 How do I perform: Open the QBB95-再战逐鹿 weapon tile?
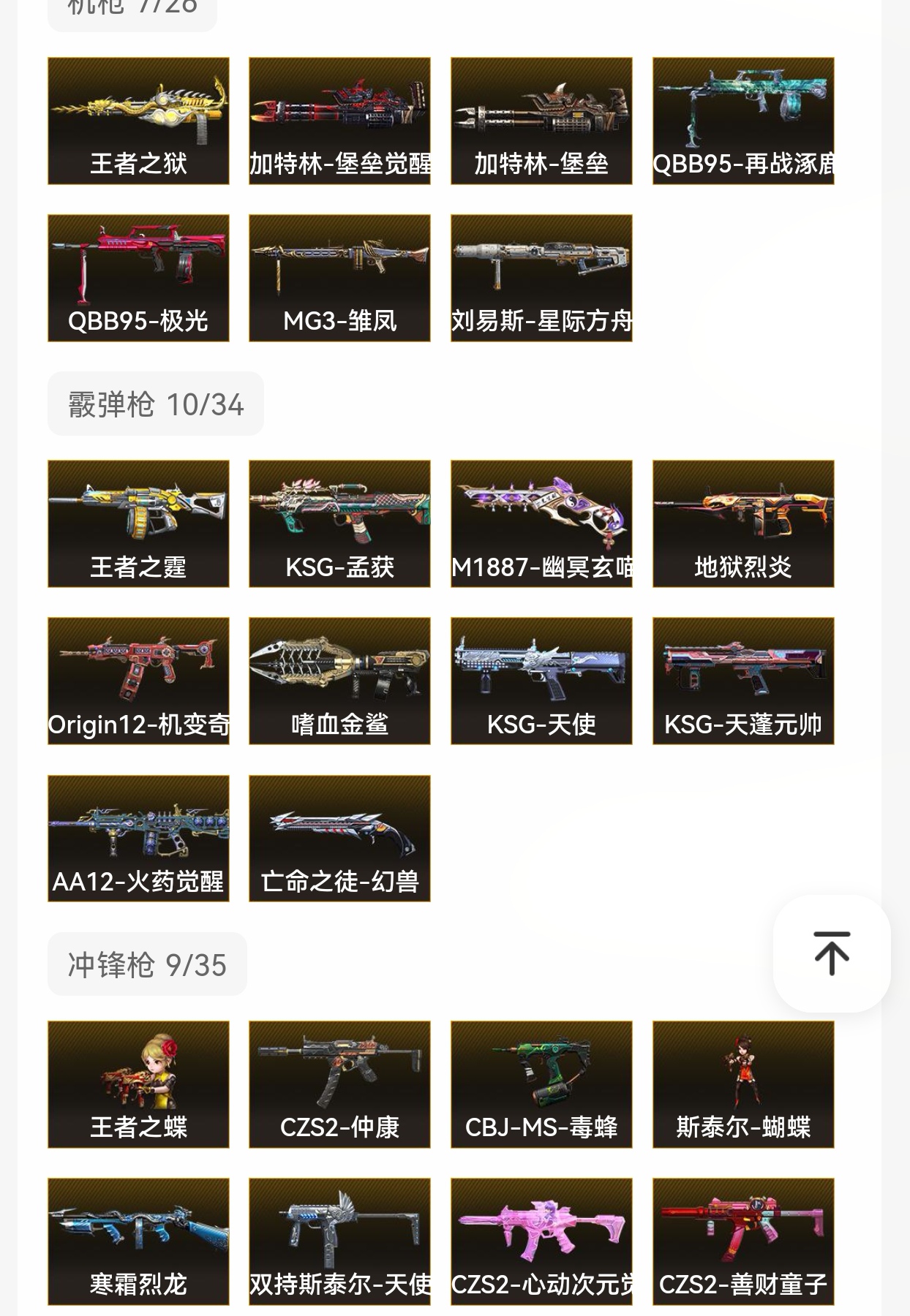point(743,121)
